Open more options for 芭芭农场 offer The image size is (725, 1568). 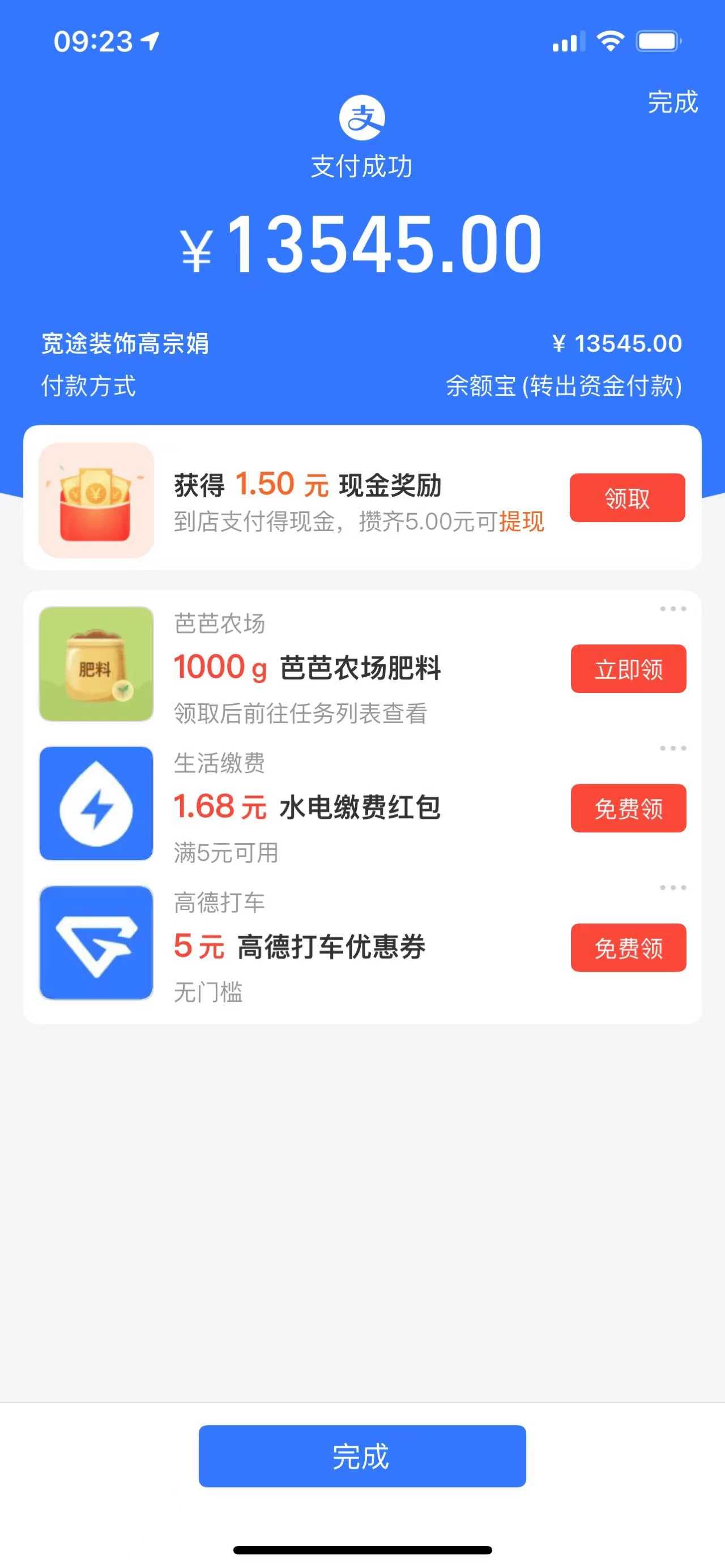point(673,609)
